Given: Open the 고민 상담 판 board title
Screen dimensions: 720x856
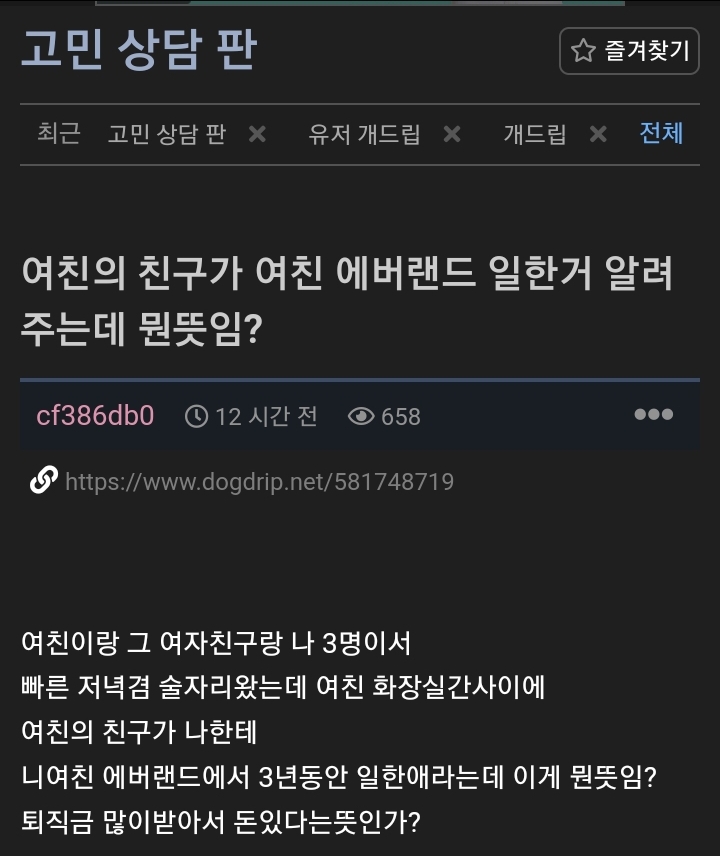Looking at the screenshot, I should coord(139,50).
